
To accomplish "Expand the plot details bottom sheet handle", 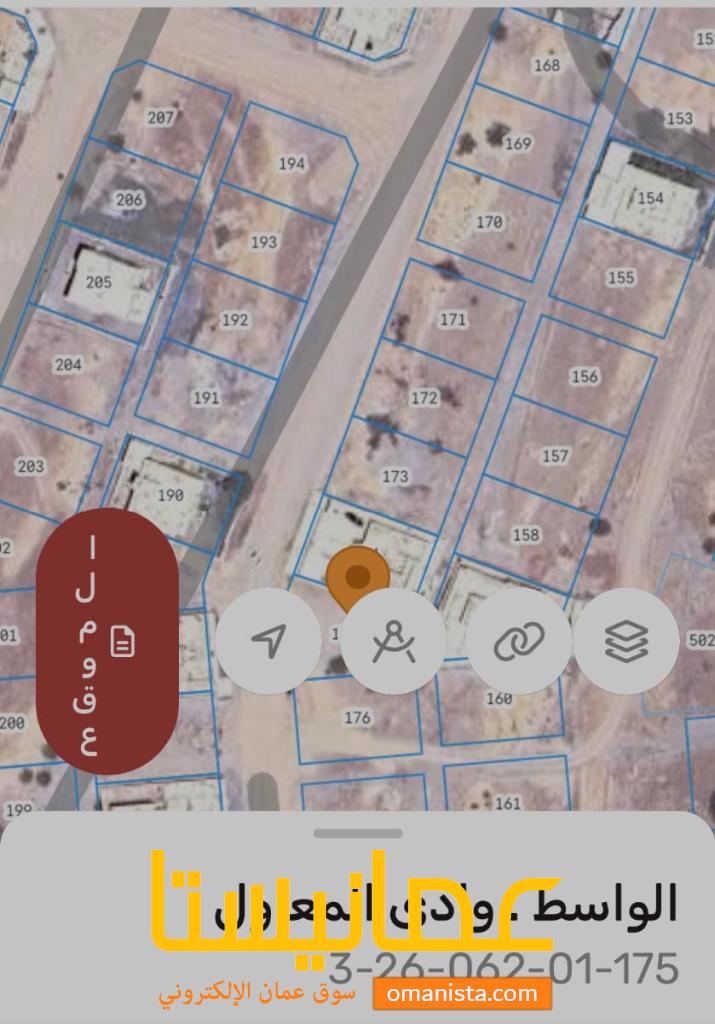I will pos(357,833).
